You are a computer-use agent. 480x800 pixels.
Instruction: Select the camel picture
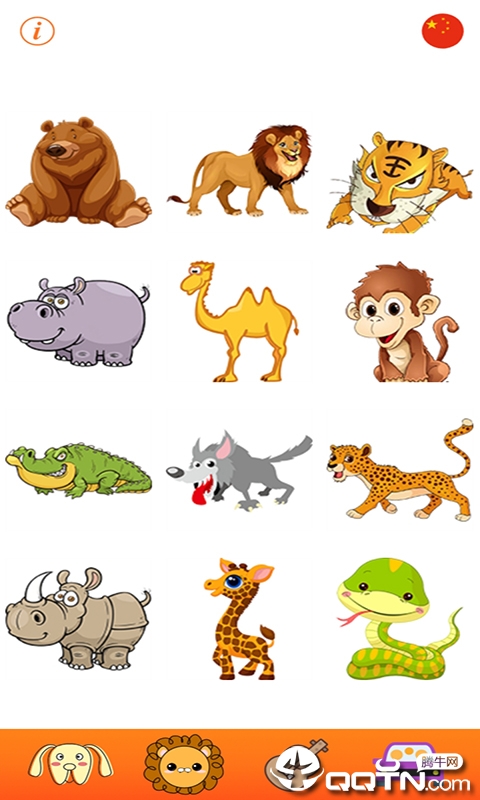pos(239,321)
